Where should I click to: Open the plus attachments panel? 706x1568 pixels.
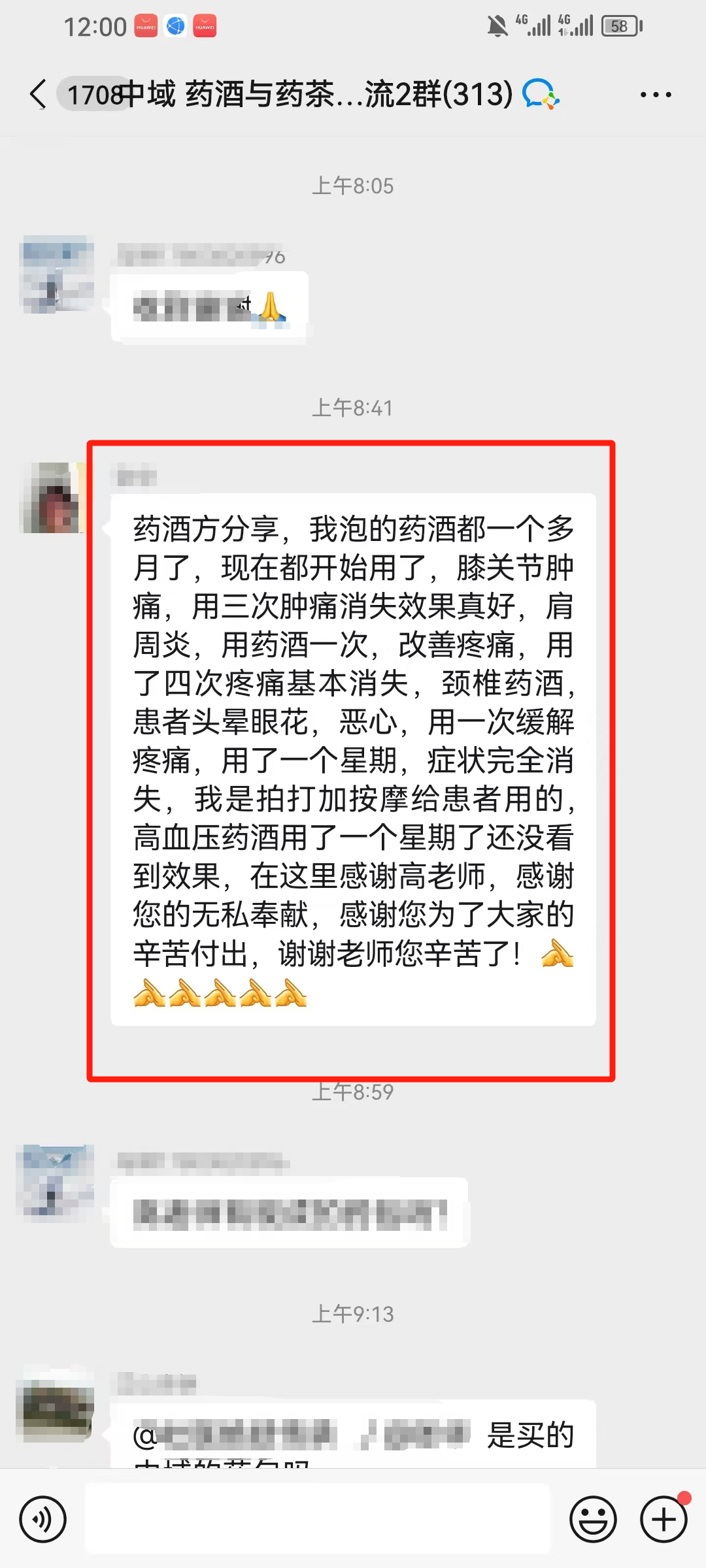point(664,1519)
